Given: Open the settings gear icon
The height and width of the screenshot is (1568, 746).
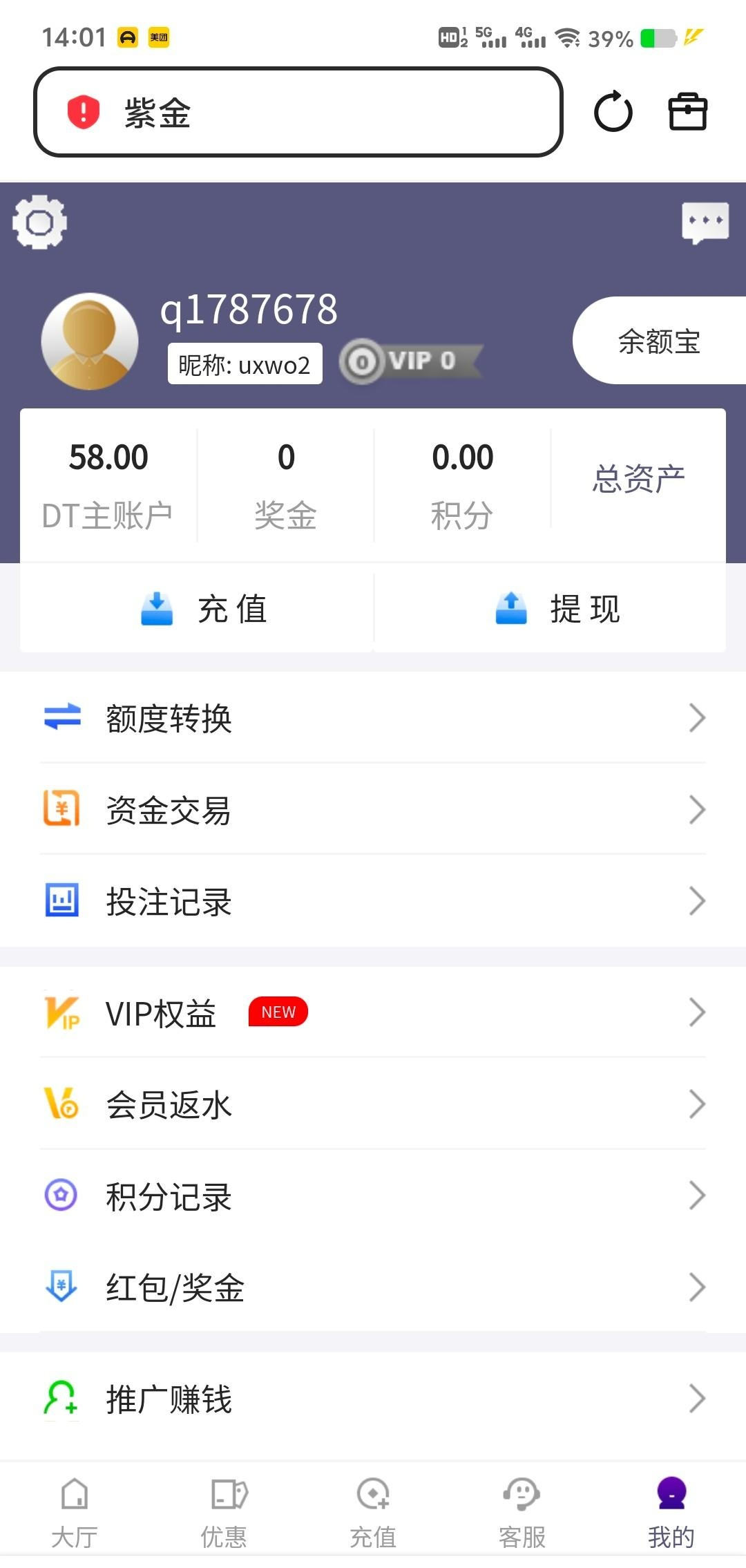Looking at the screenshot, I should pos(39,222).
